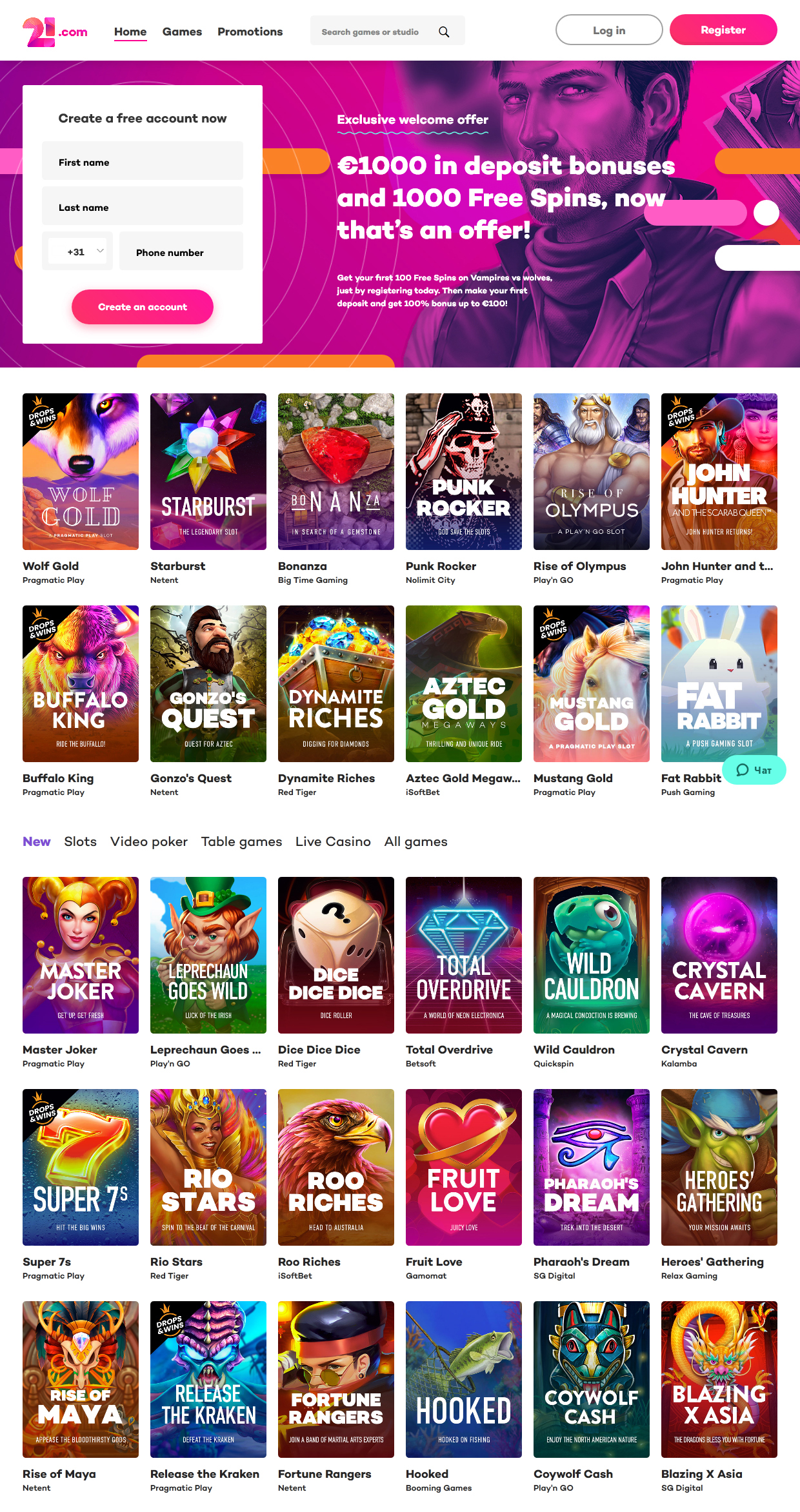Viewport: 800px width, 1512px height.
Task: Tap Create an account
Action: coord(143,307)
